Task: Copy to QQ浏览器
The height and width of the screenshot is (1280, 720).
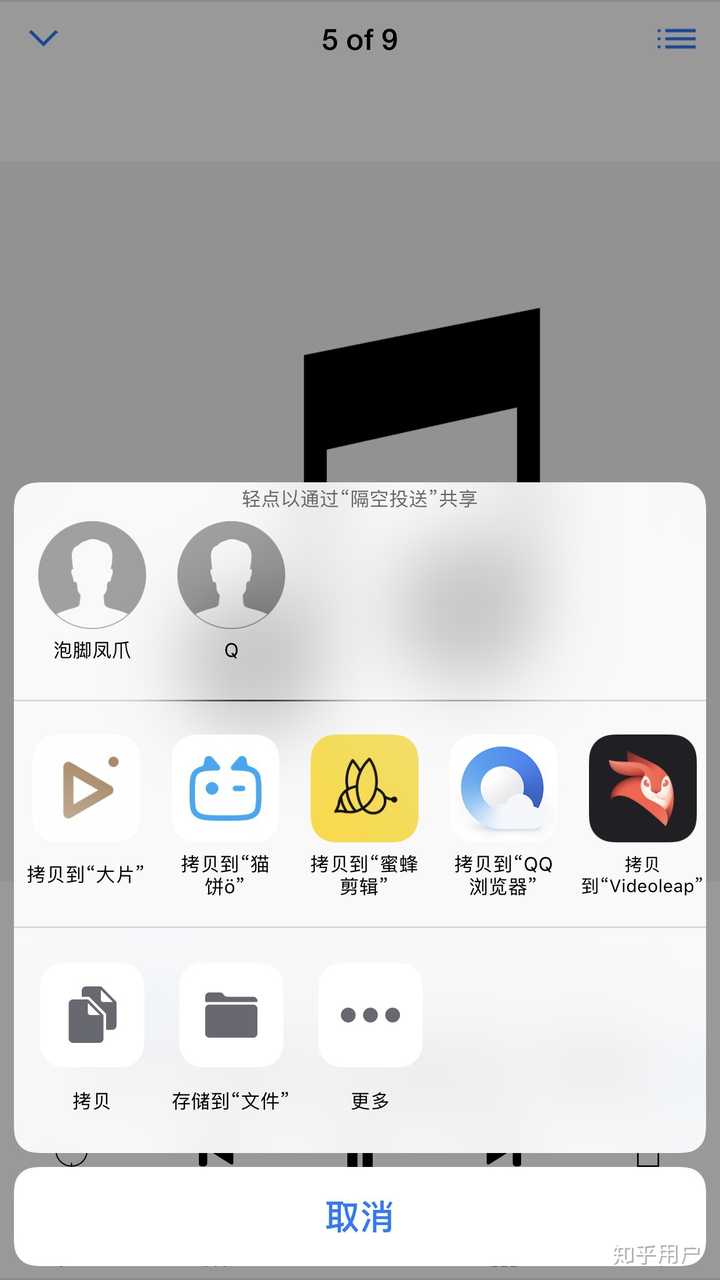Action: pos(503,789)
